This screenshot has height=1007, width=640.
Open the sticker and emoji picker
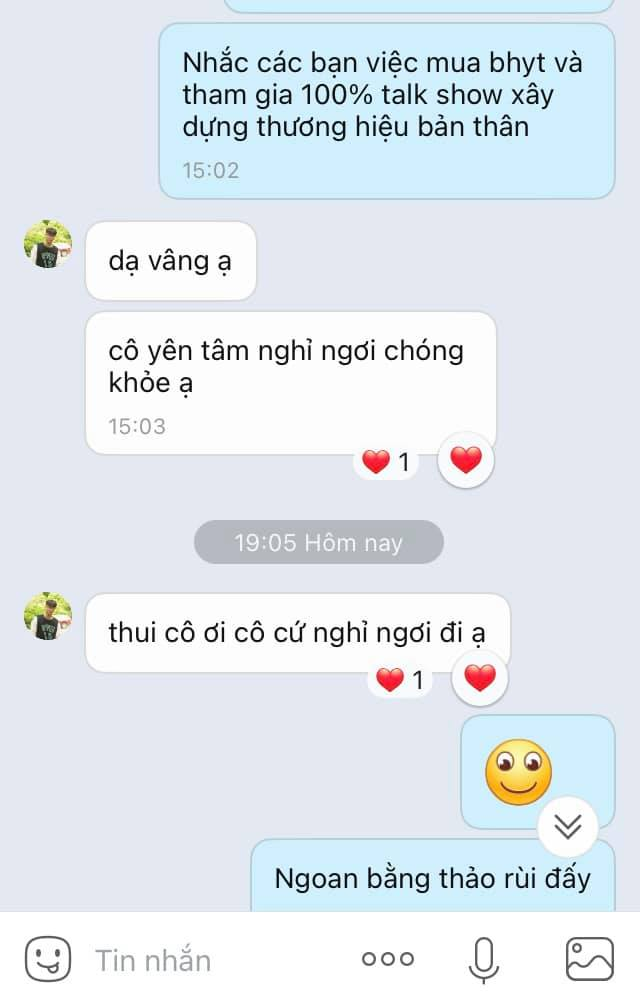coord(47,959)
